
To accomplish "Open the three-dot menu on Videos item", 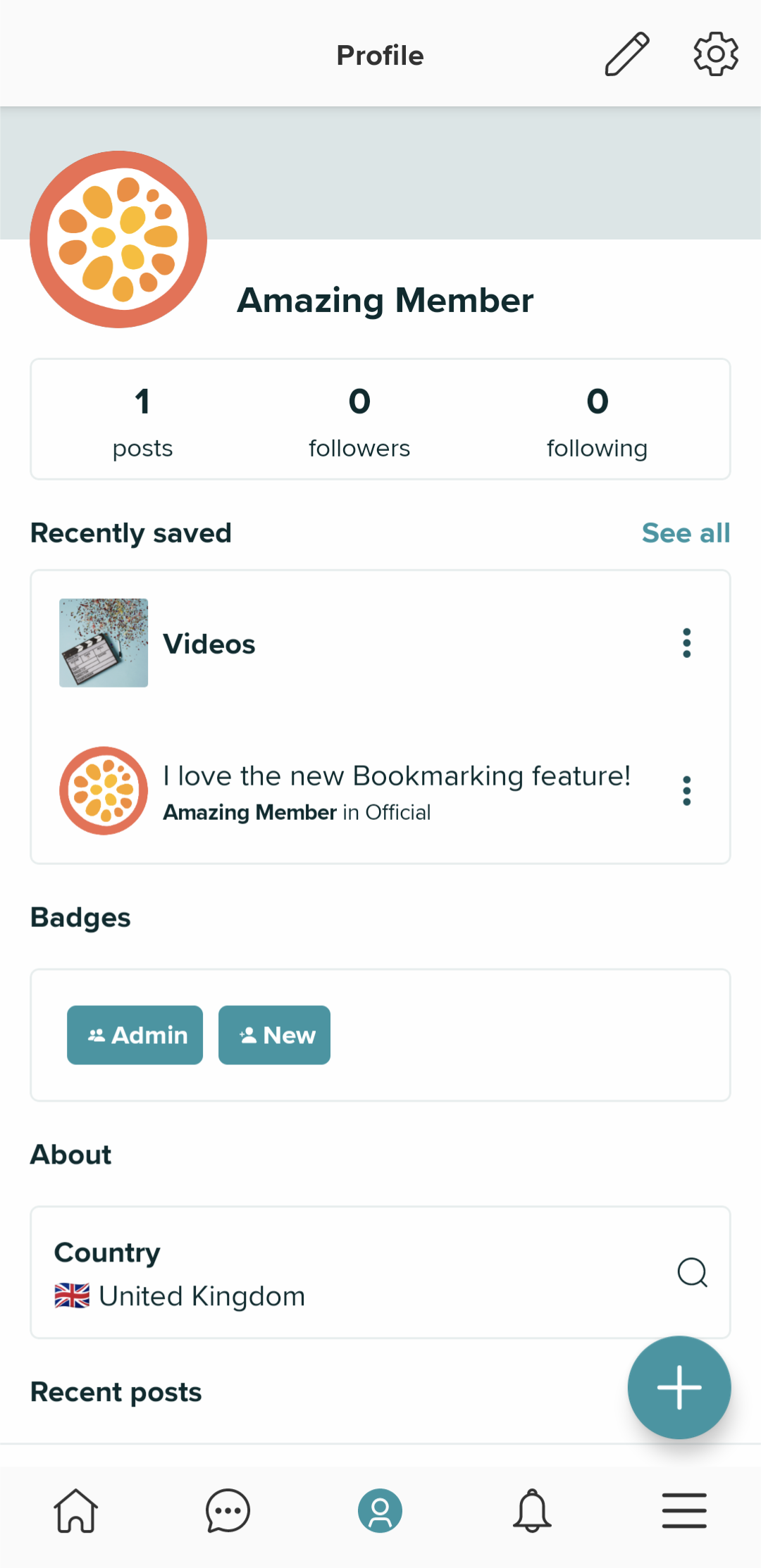I will pos(687,642).
